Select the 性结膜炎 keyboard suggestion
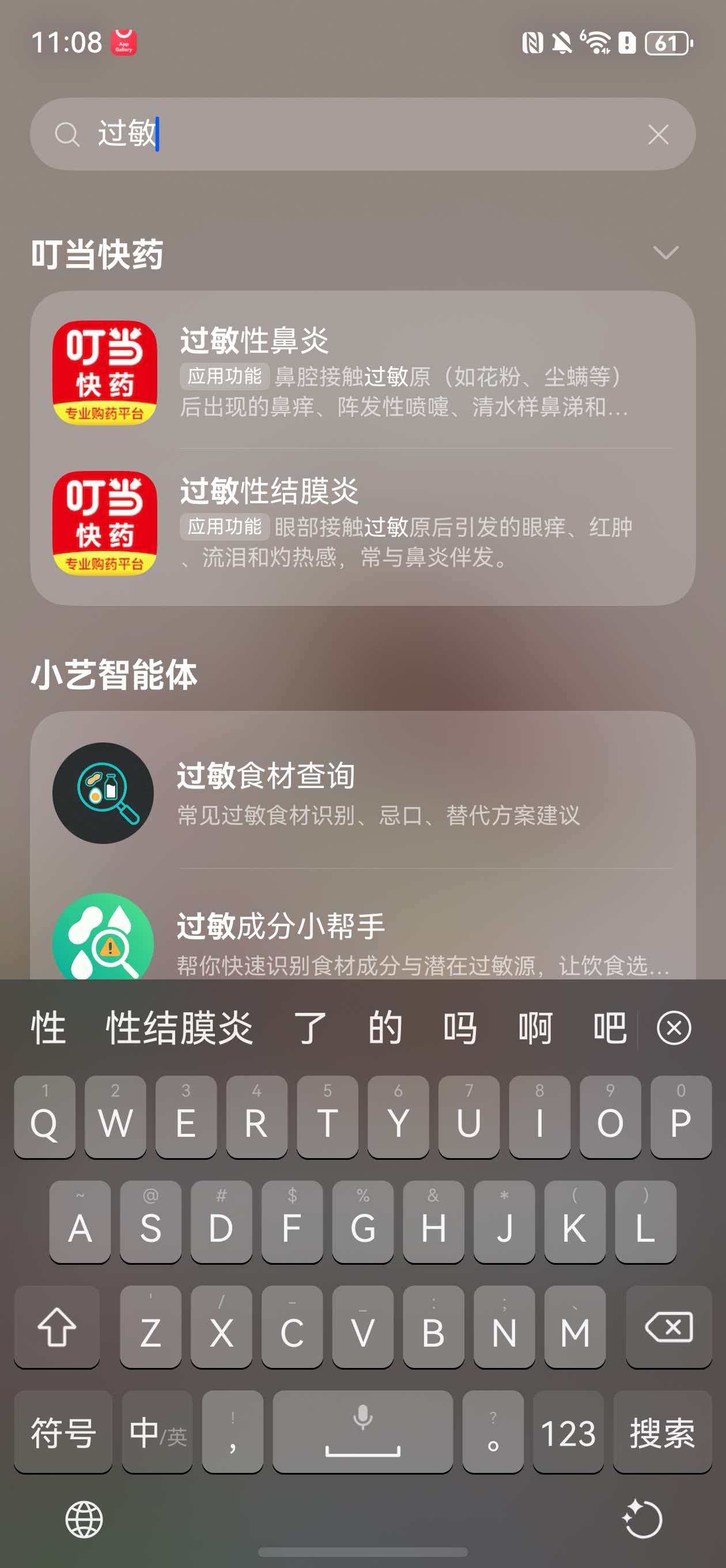The image size is (726, 1568). point(179,1028)
